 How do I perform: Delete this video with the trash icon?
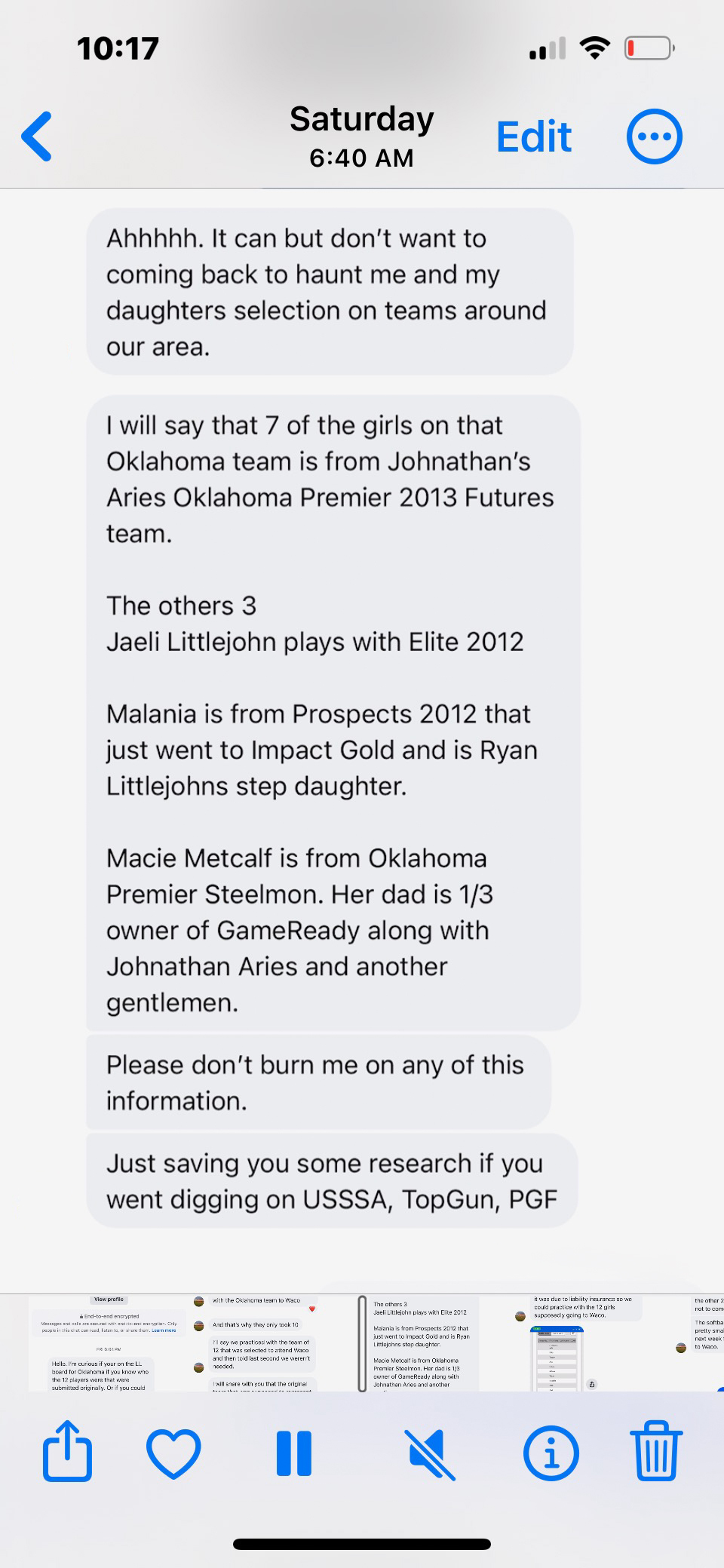pos(655,1451)
